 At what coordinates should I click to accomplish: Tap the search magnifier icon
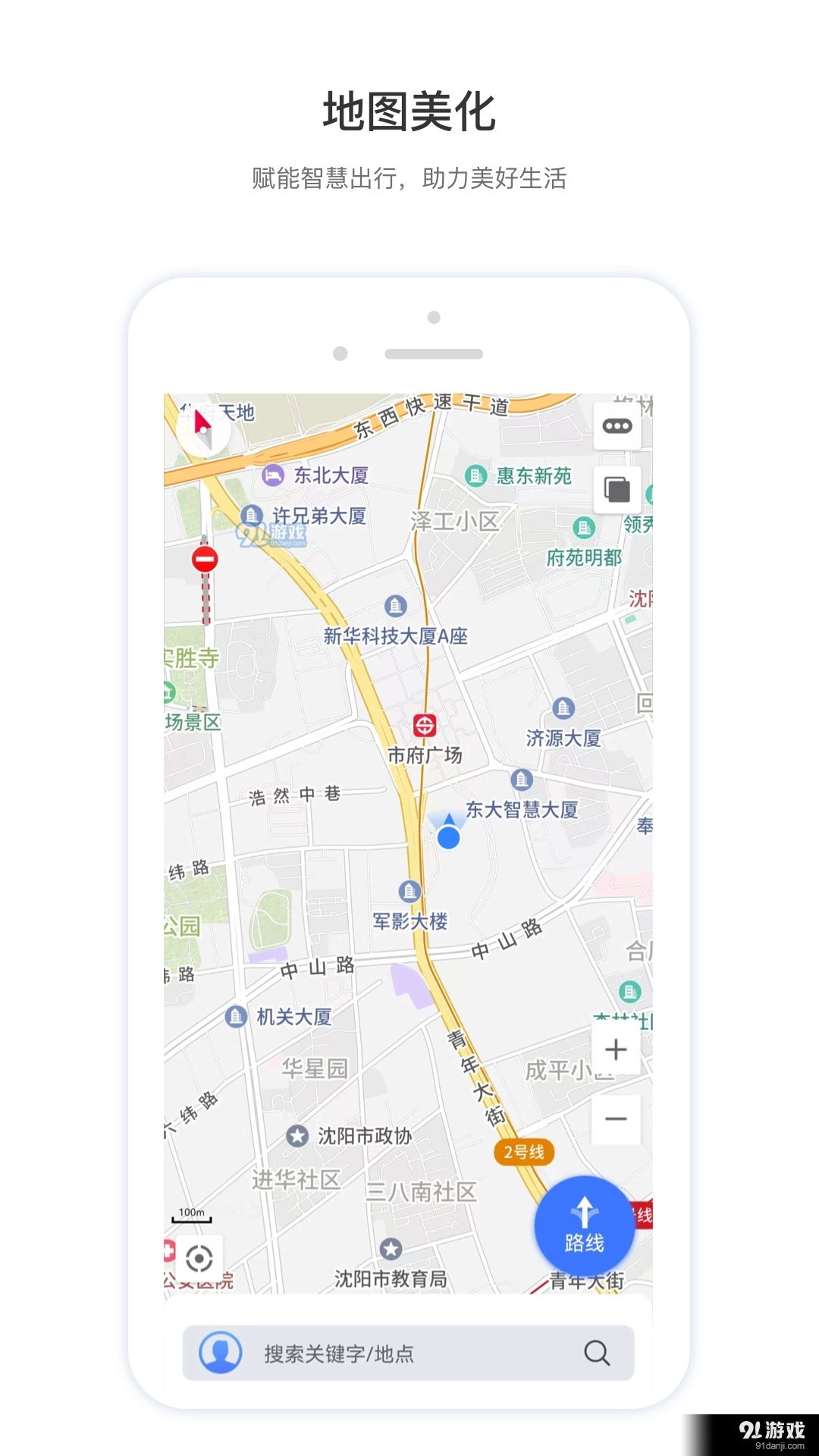pyautogui.click(x=598, y=1354)
